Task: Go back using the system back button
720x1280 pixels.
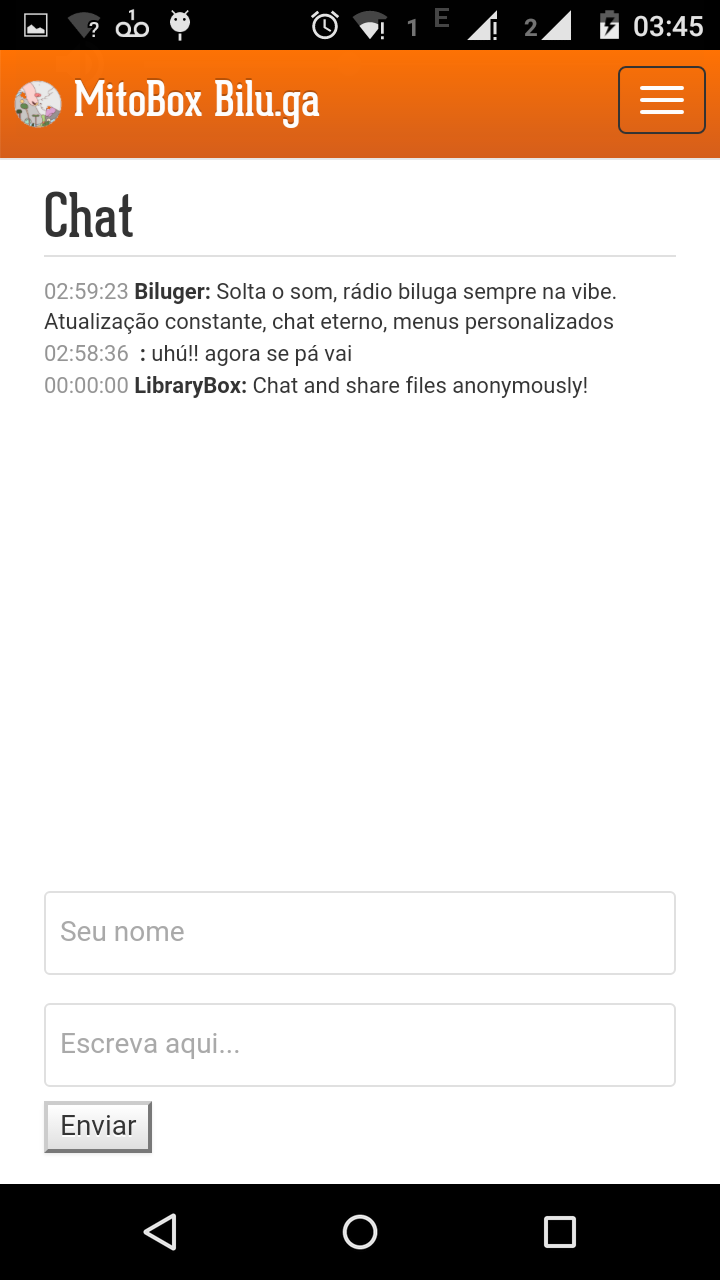Action: click(160, 1232)
